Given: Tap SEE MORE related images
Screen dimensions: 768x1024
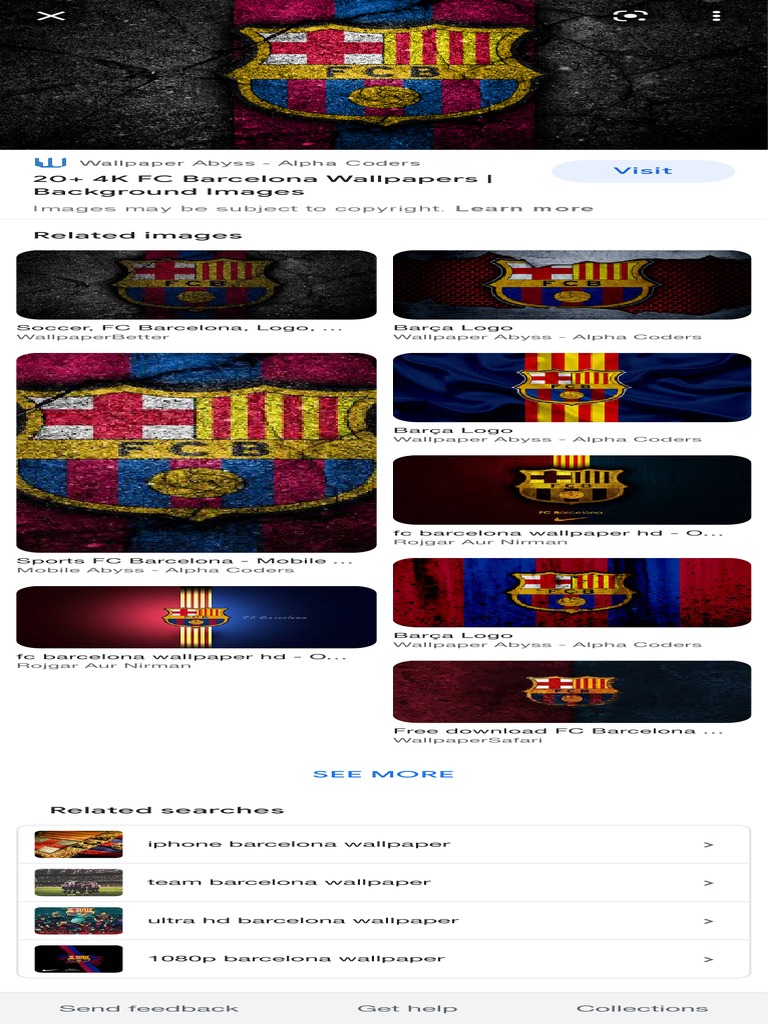Looking at the screenshot, I should (383, 775).
